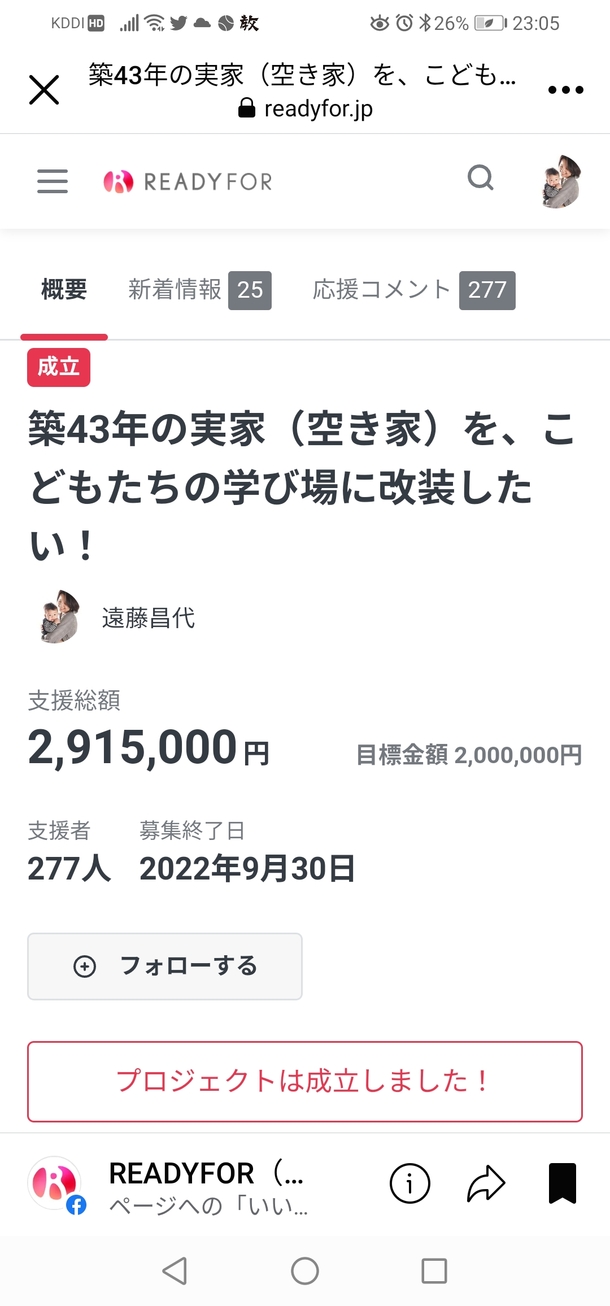The width and height of the screenshot is (610, 1306).
Task: Open the site search
Action: click(481, 178)
